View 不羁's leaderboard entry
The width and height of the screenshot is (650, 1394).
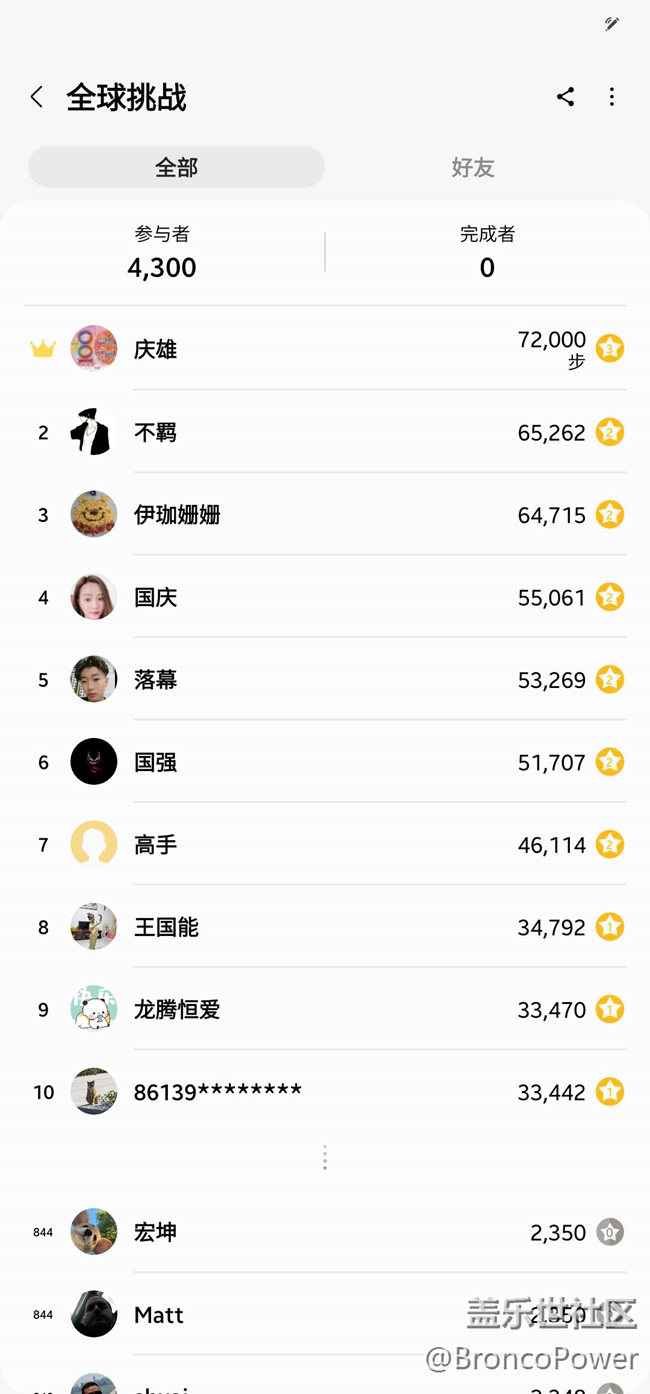click(325, 432)
